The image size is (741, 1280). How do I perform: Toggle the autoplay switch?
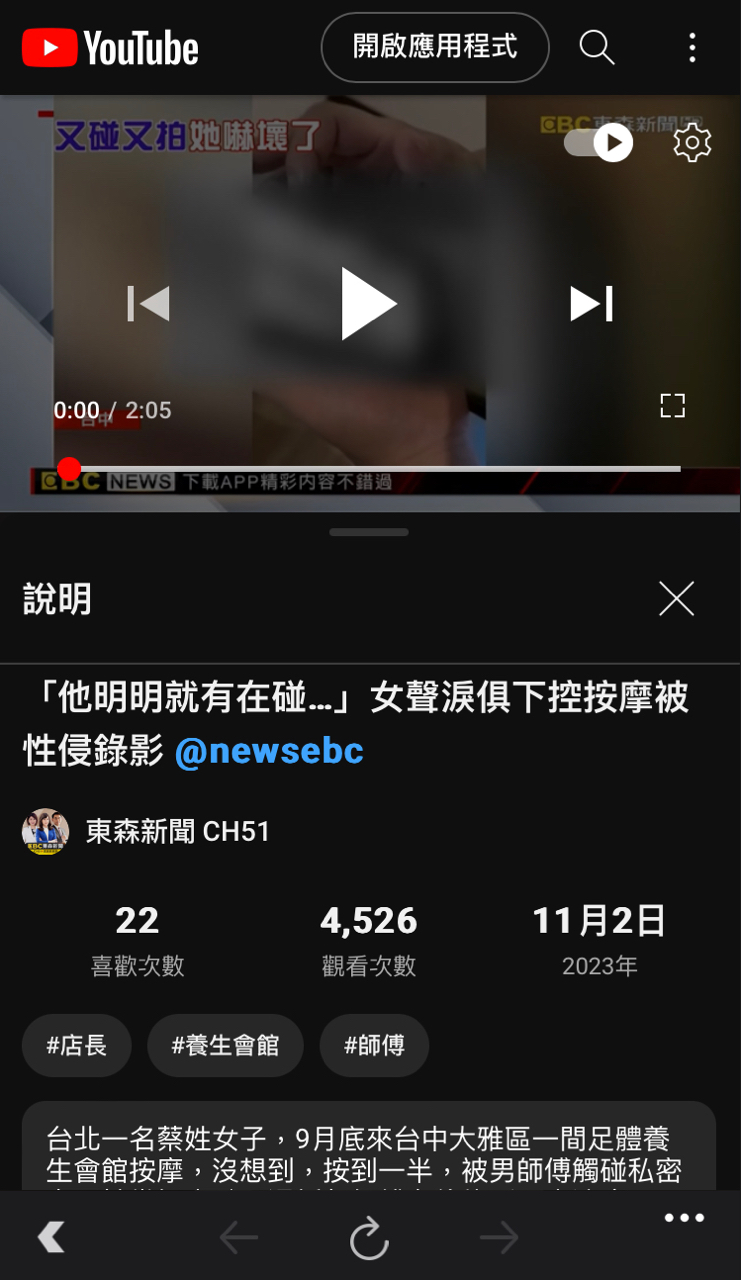tap(598, 143)
